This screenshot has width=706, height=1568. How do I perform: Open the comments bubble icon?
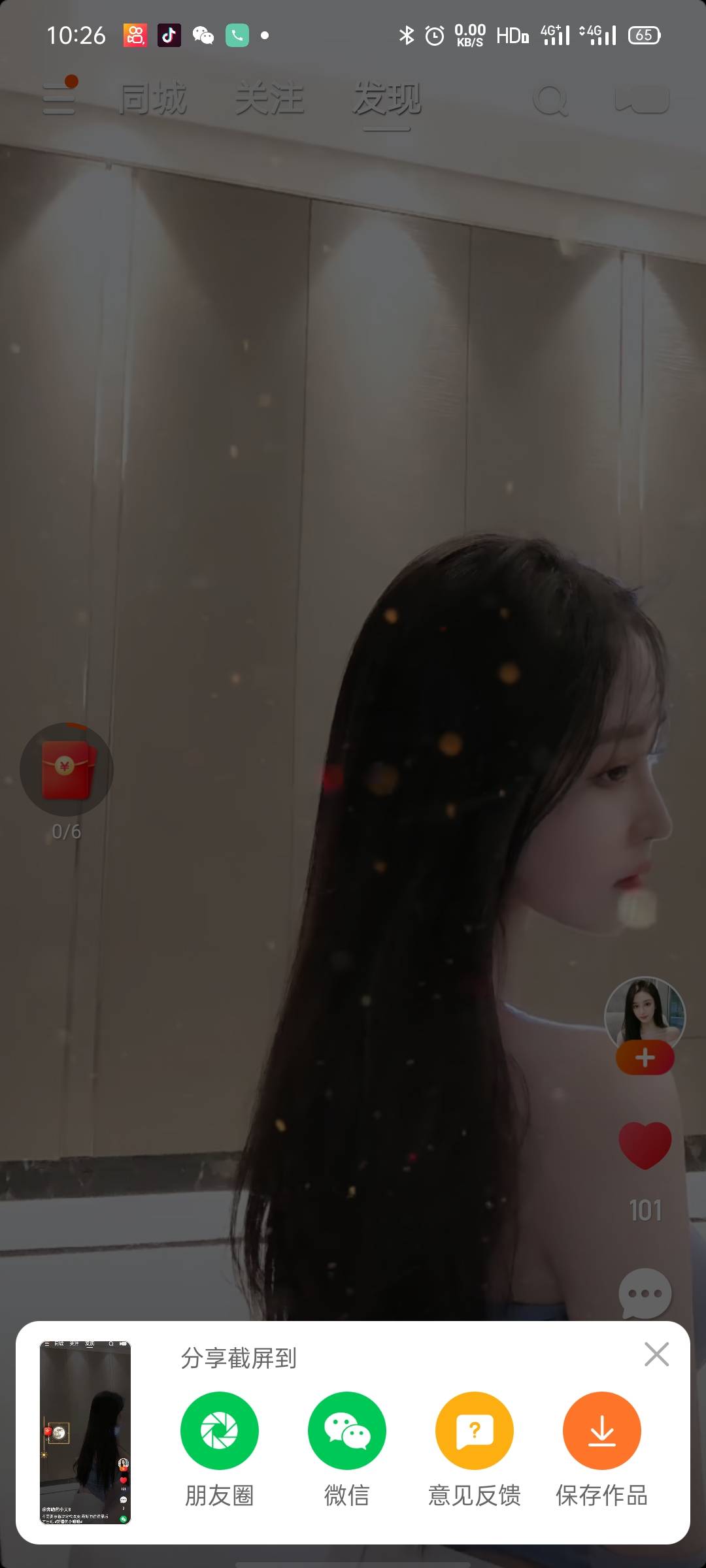coord(645,1294)
